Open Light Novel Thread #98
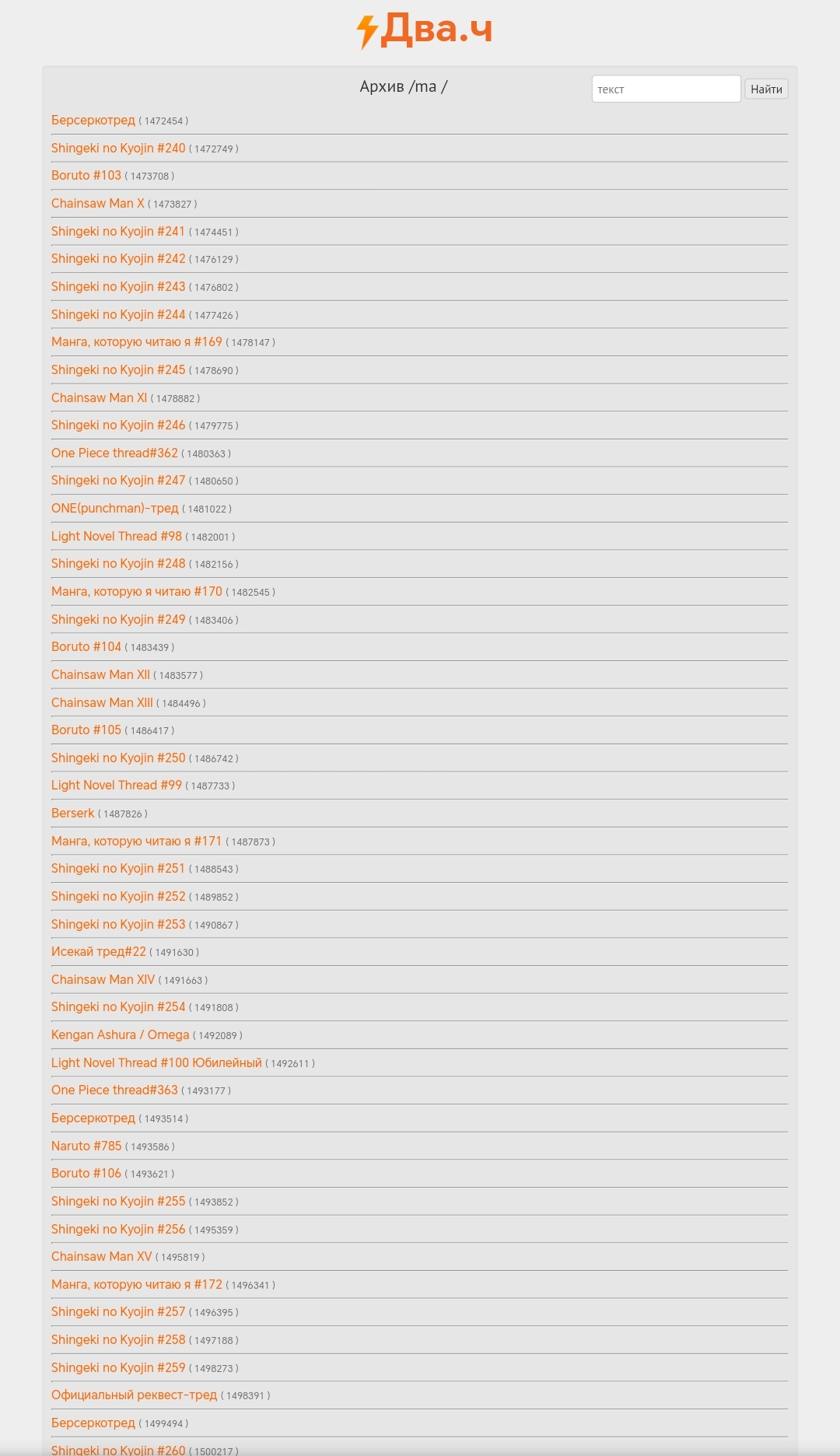This screenshot has height=1456, width=840. pyautogui.click(x=117, y=536)
